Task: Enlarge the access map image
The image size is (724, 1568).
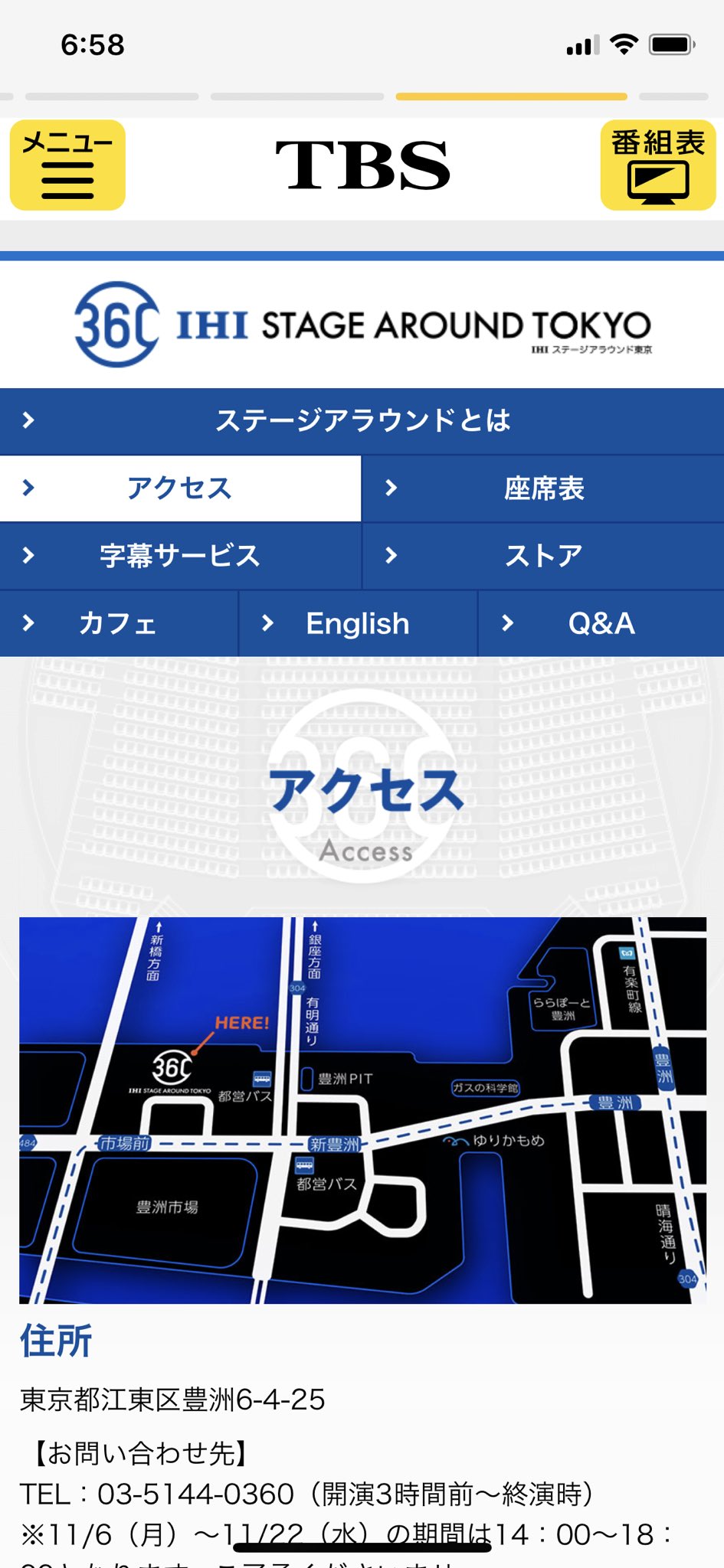Action: point(362,1110)
